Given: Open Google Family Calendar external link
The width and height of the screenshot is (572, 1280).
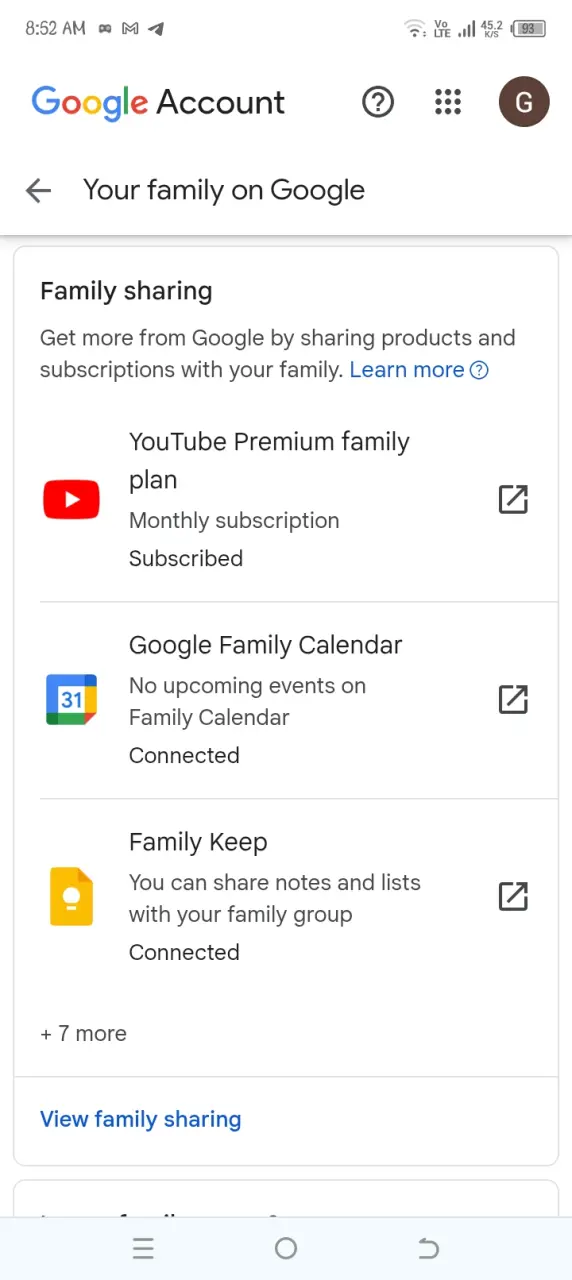Looking at the screenshot, I should [x=513, y=699].
